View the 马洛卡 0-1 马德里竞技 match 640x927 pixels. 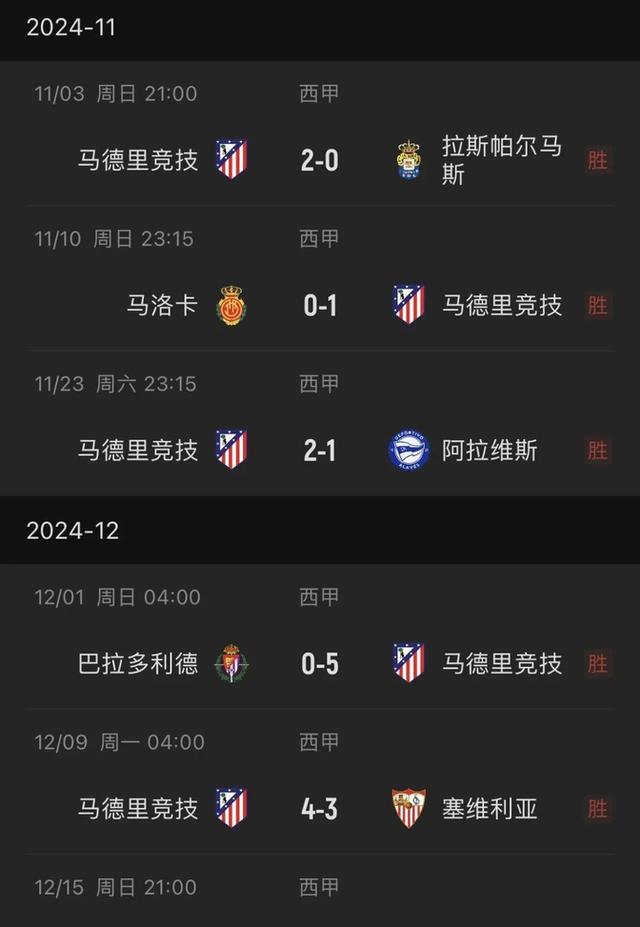pyautogui.click(x=320, y=305)
